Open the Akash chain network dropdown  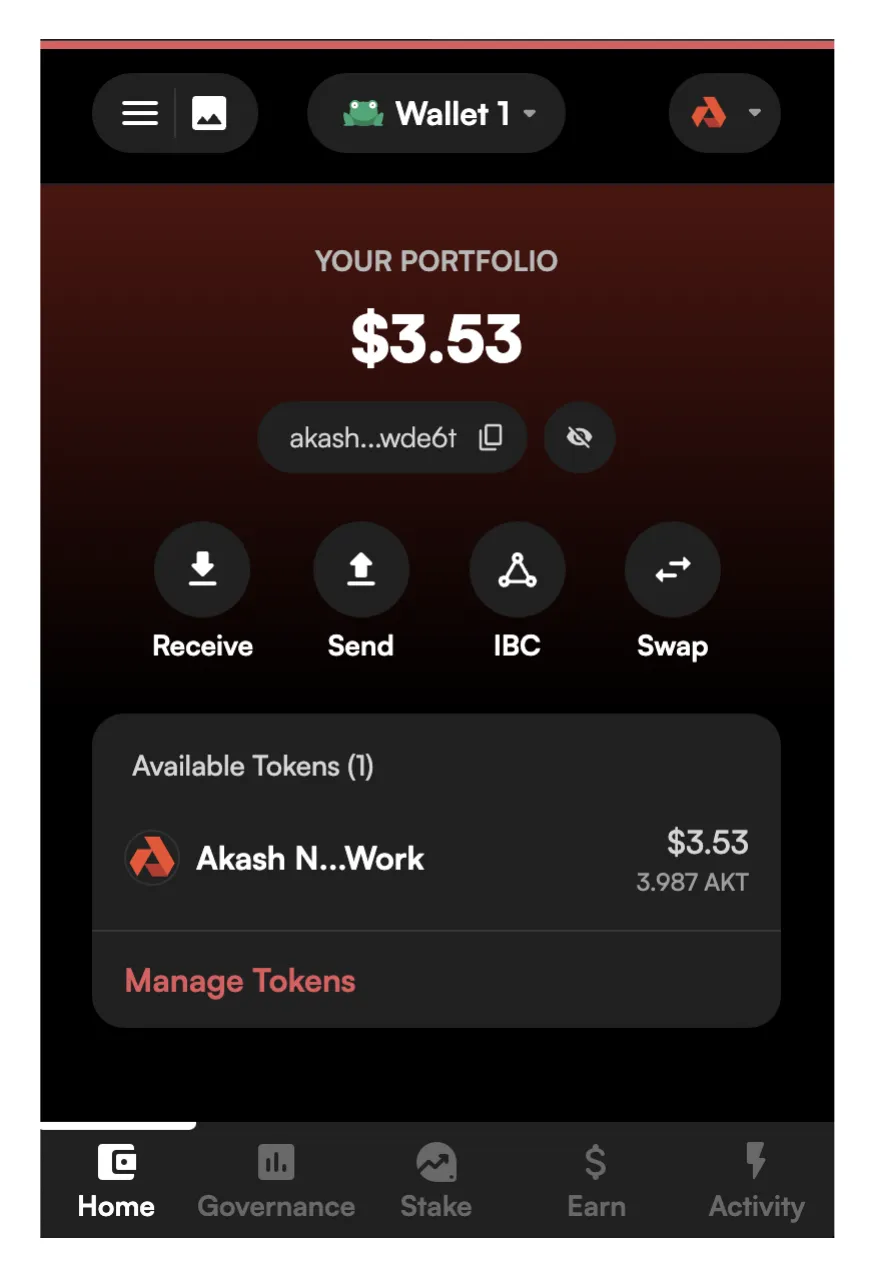click(724, 113)
